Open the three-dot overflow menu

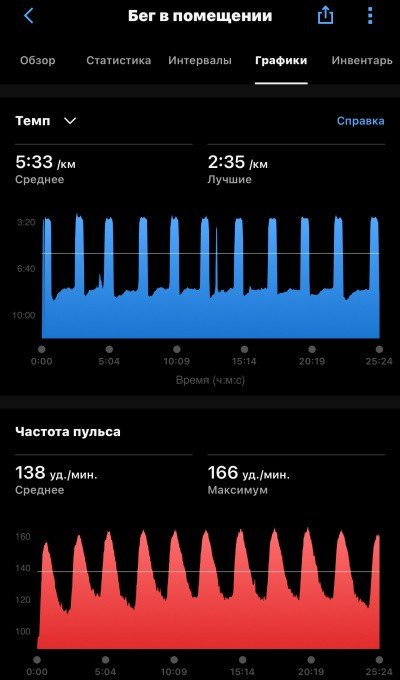[x=370, y=16]
